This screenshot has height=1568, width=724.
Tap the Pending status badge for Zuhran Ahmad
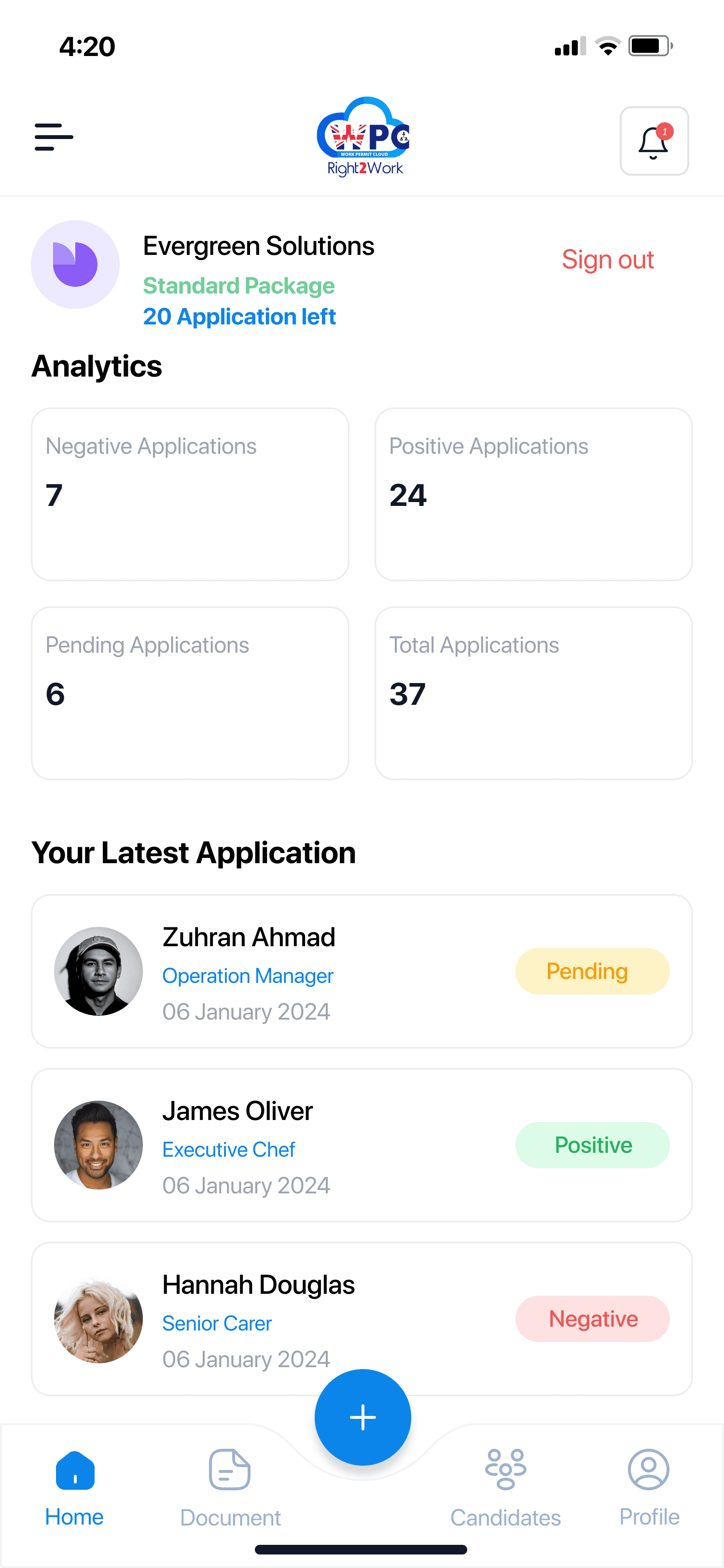point(591,971)
